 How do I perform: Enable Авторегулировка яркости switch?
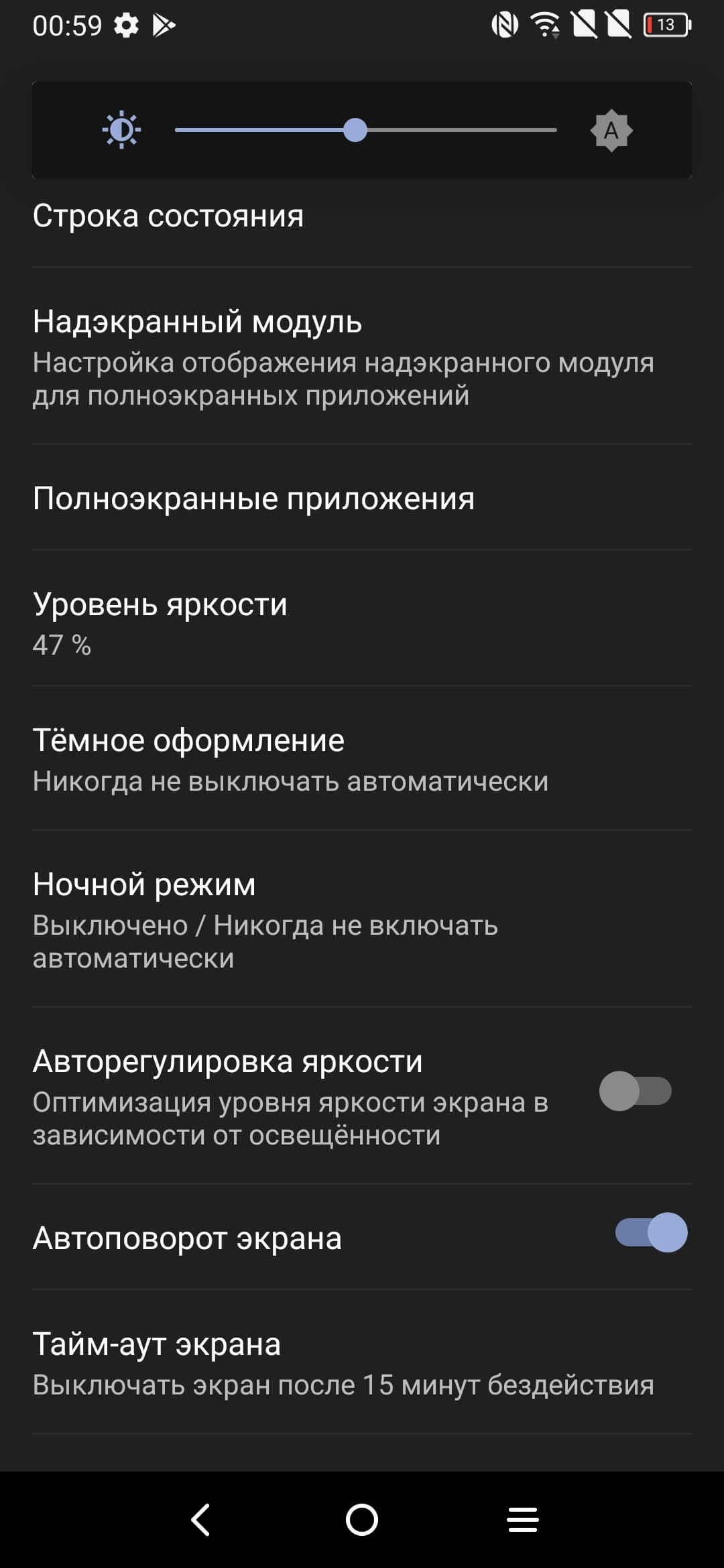tap(635, 1091)
